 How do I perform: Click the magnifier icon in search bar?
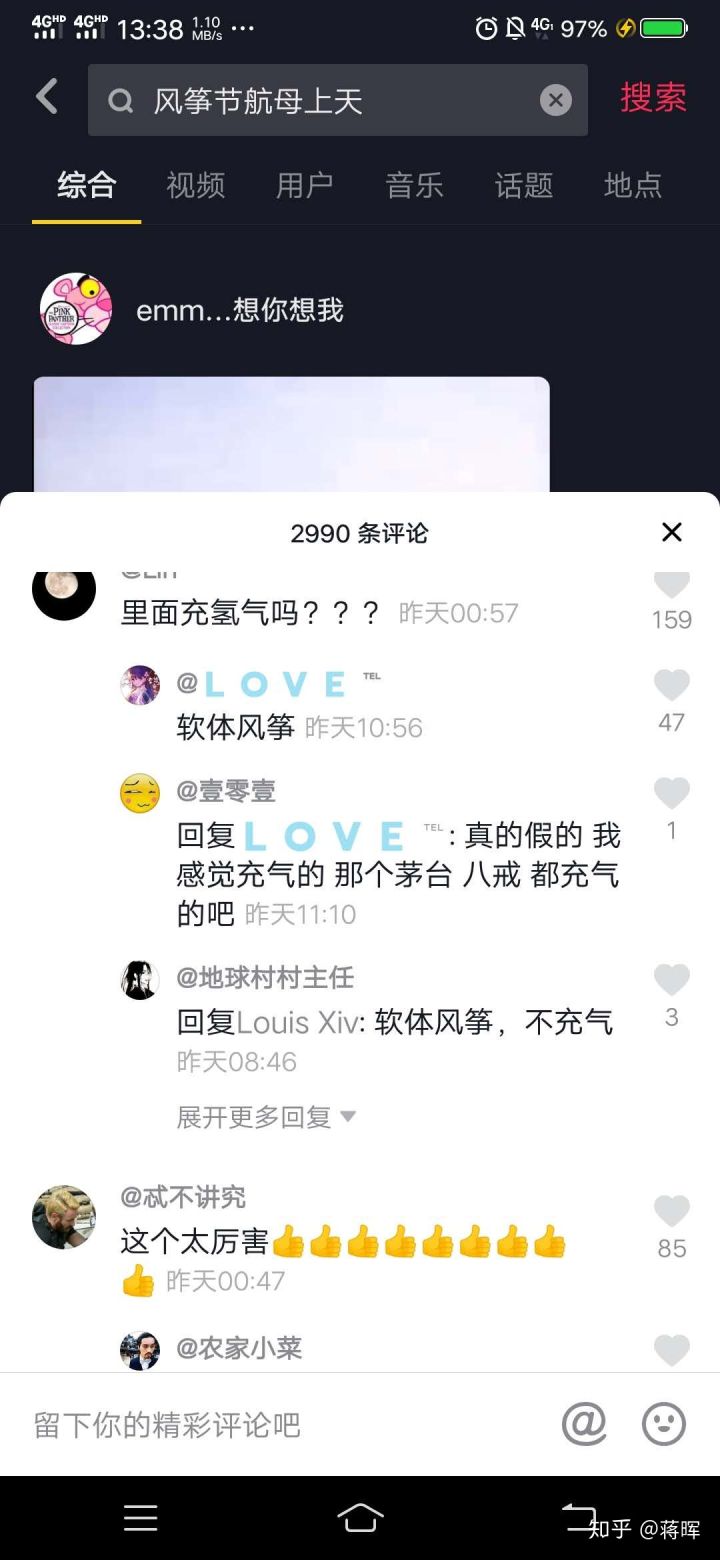tap(120, 100)
